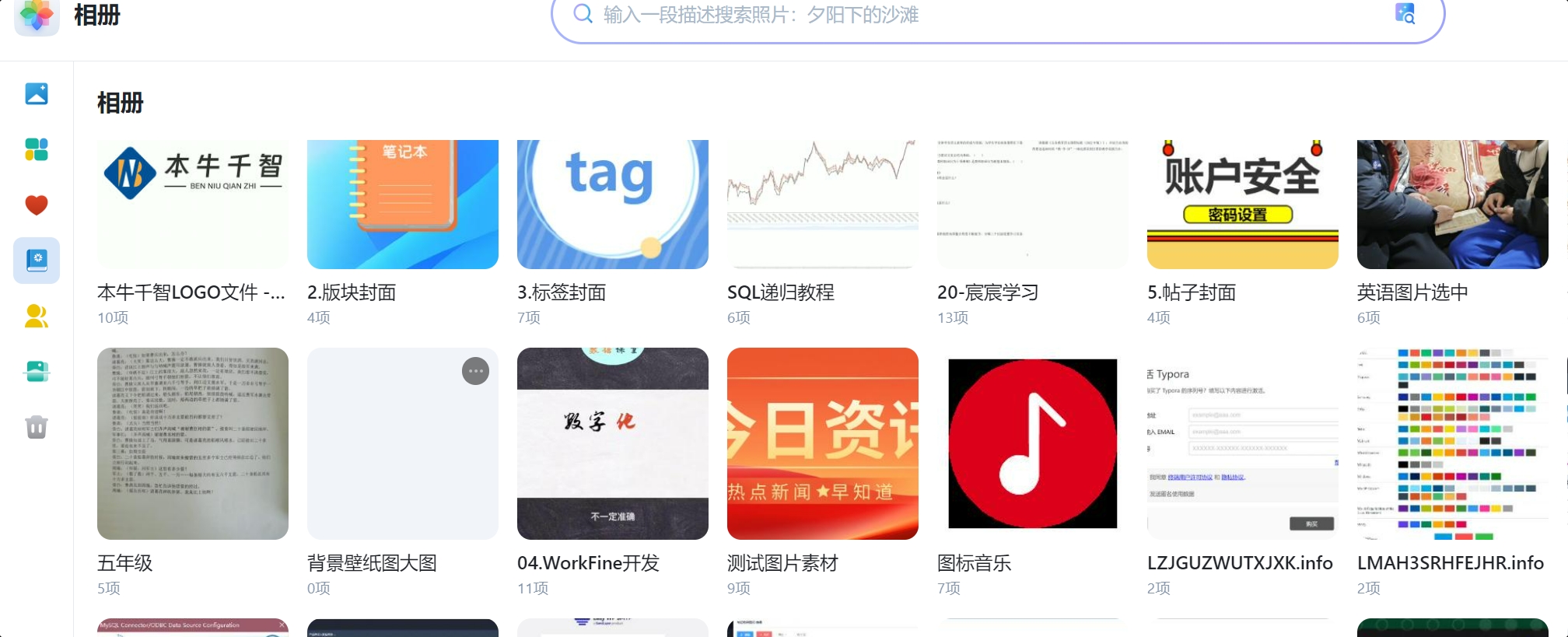This screenshot has width=1568, height=637.
Task: Open the Favorites heart in sidebar
Action: tap(37, 205)
